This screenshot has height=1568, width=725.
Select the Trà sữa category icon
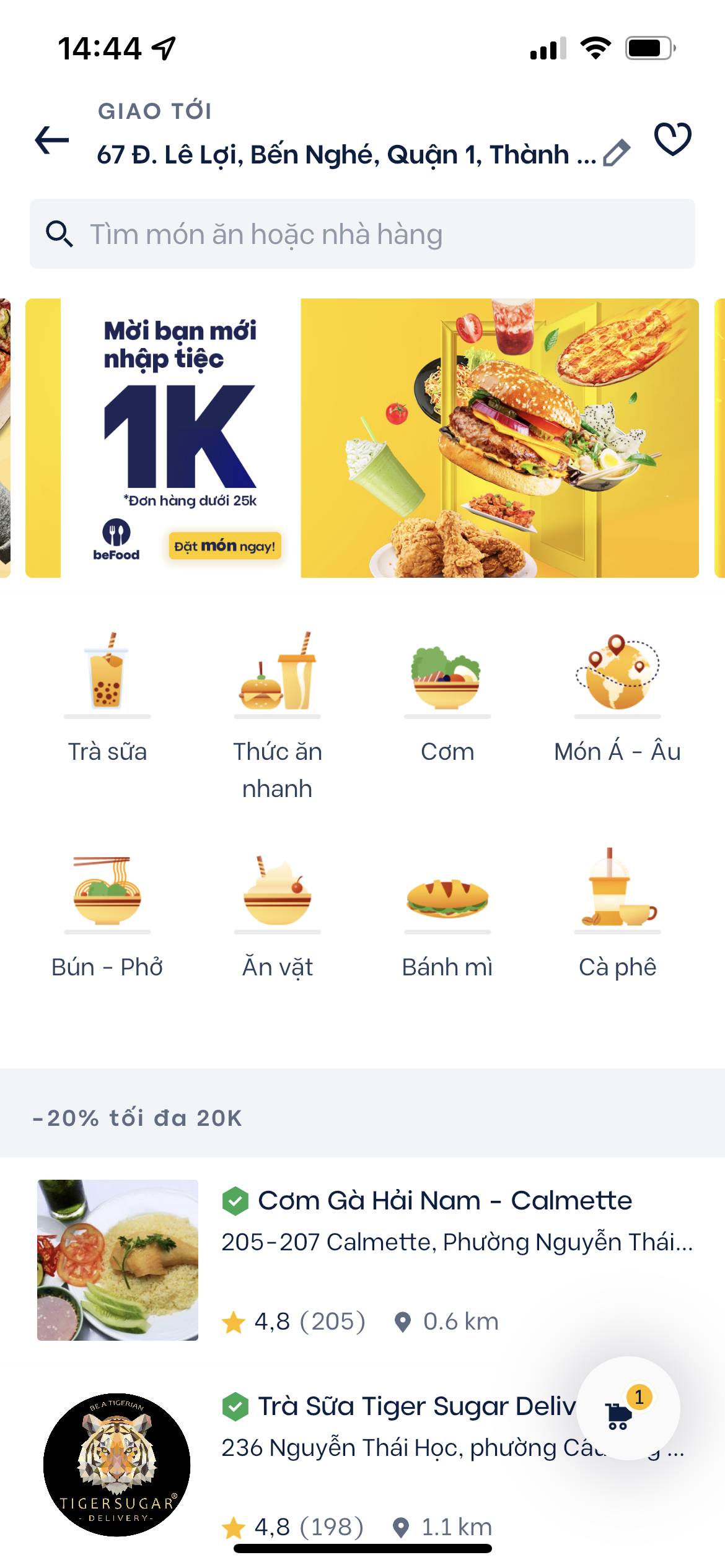(x=107, y=681)
